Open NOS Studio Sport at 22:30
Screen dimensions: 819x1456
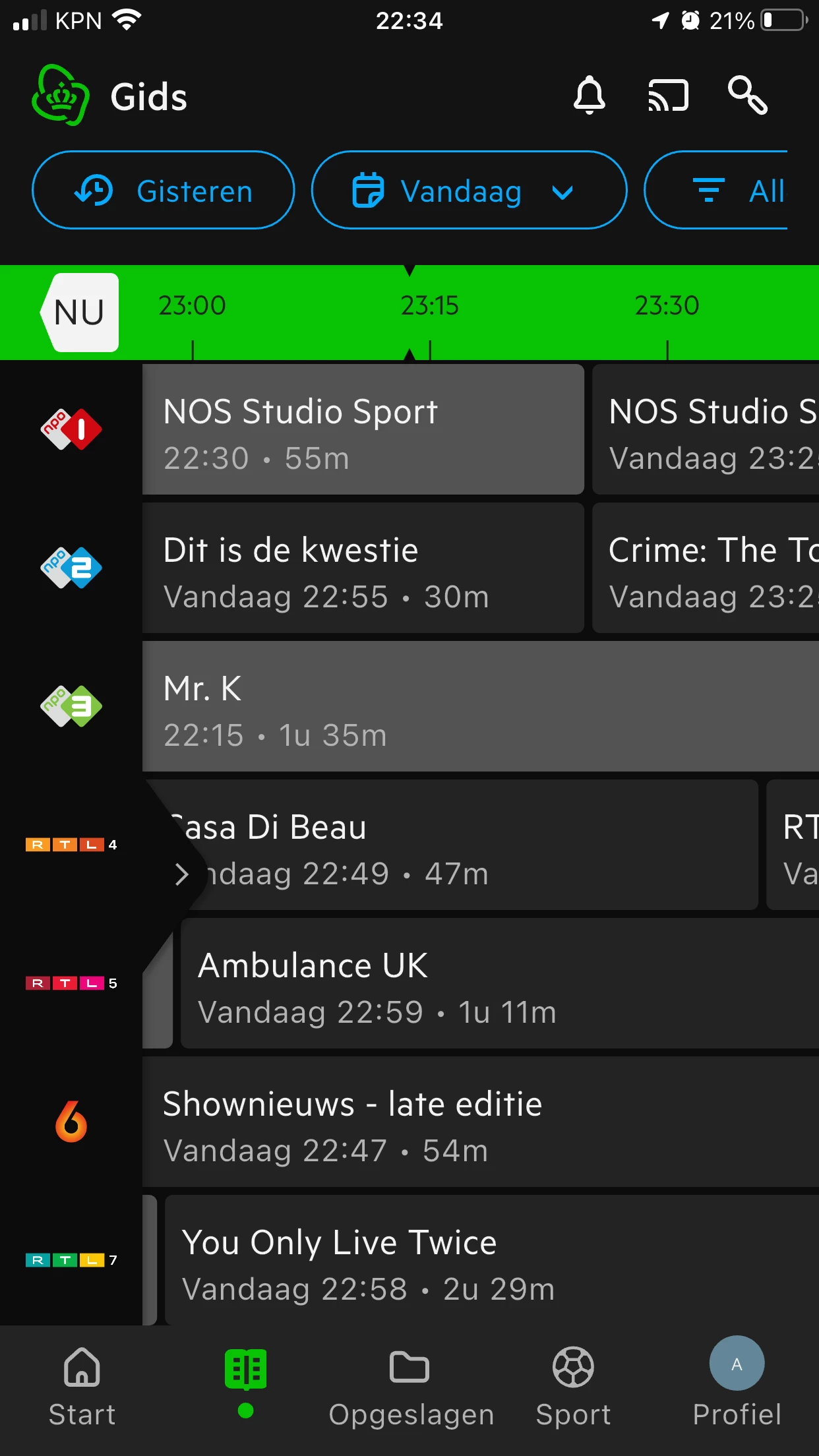(x=363, y=429)
